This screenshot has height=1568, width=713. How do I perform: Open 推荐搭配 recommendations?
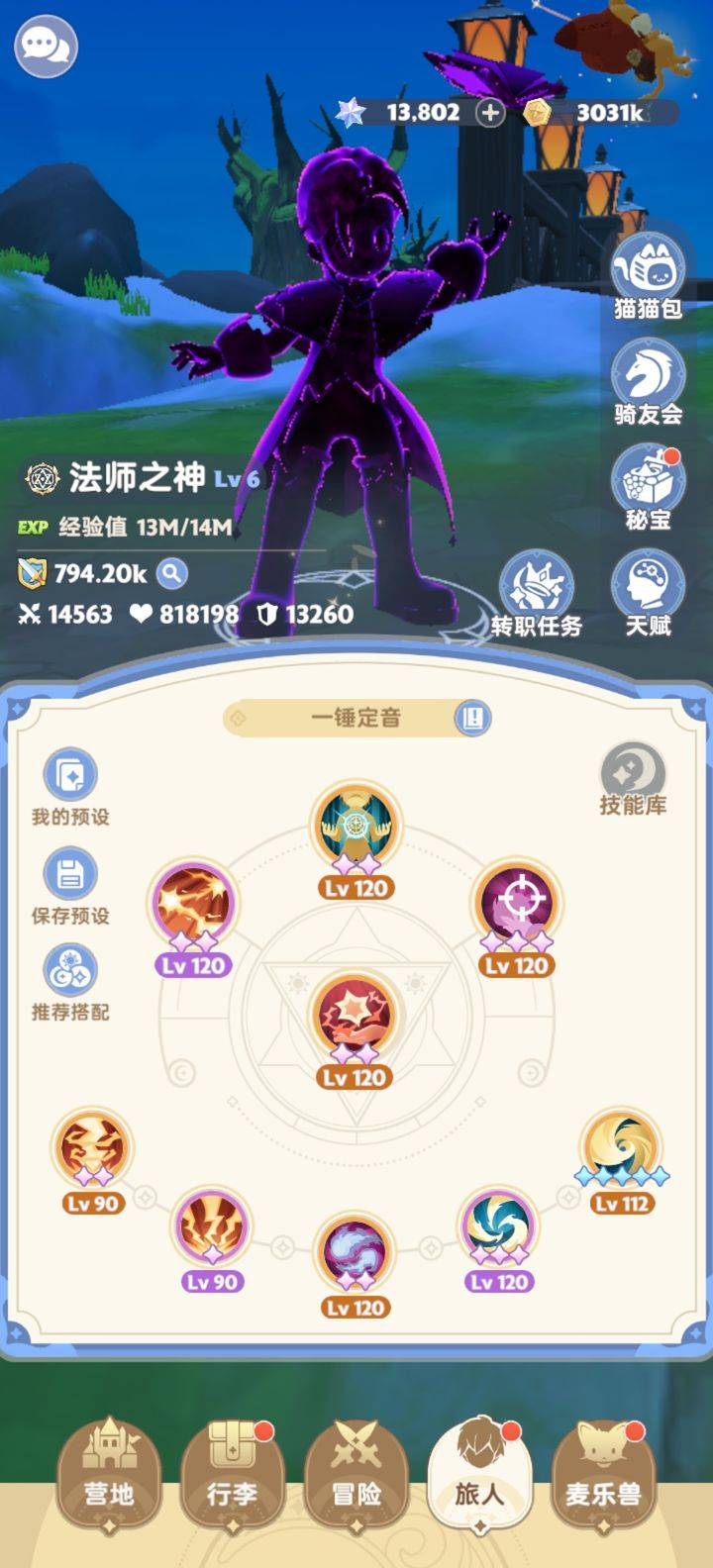[70, 981]
